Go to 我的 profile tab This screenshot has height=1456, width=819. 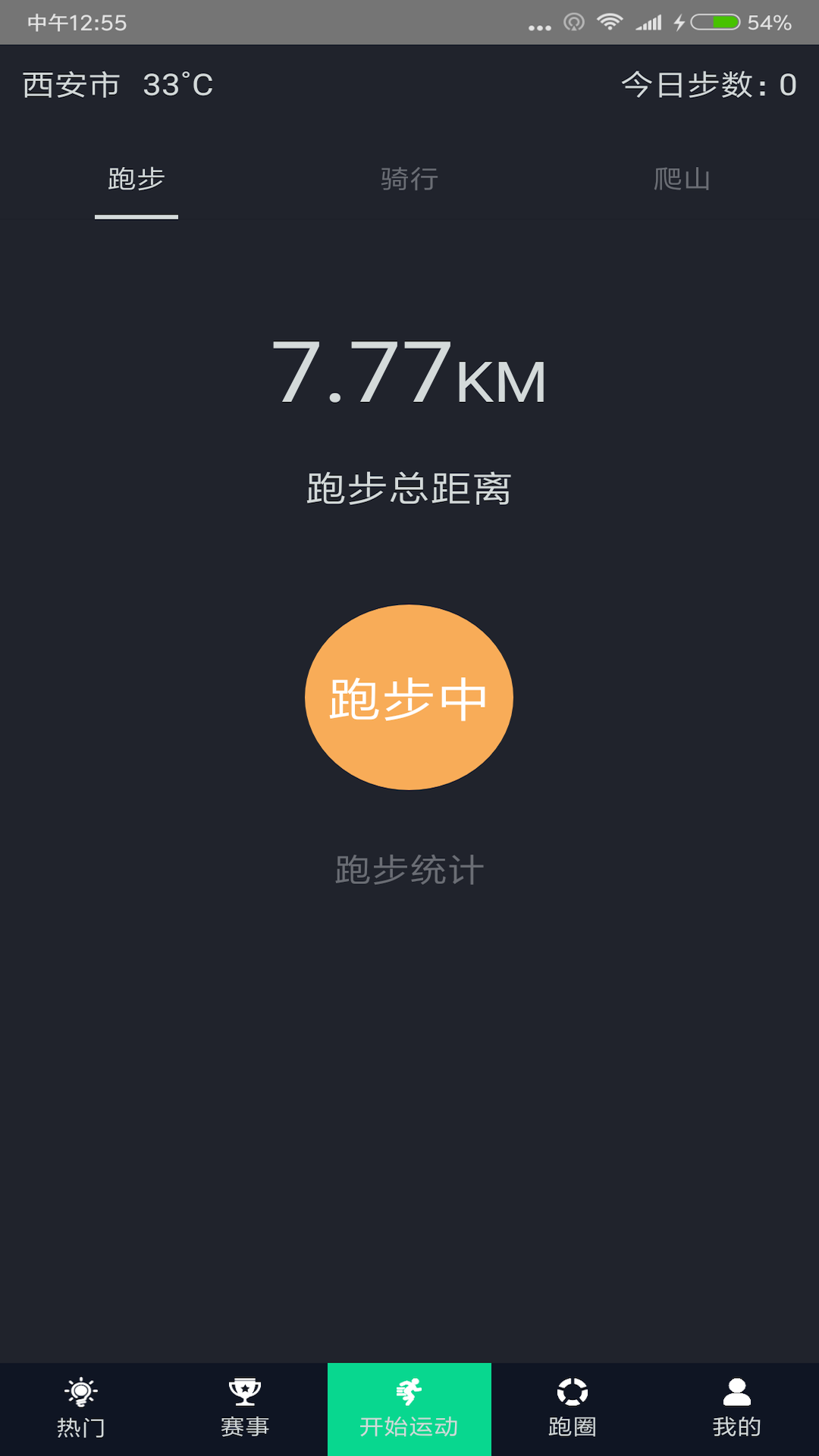[736, 1409]
